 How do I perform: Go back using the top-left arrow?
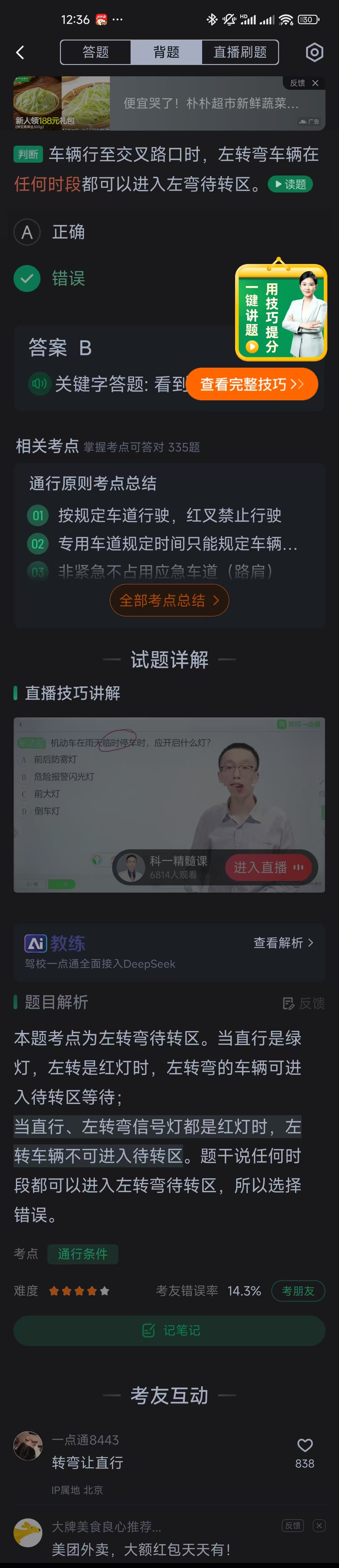(x=20, y=53)
